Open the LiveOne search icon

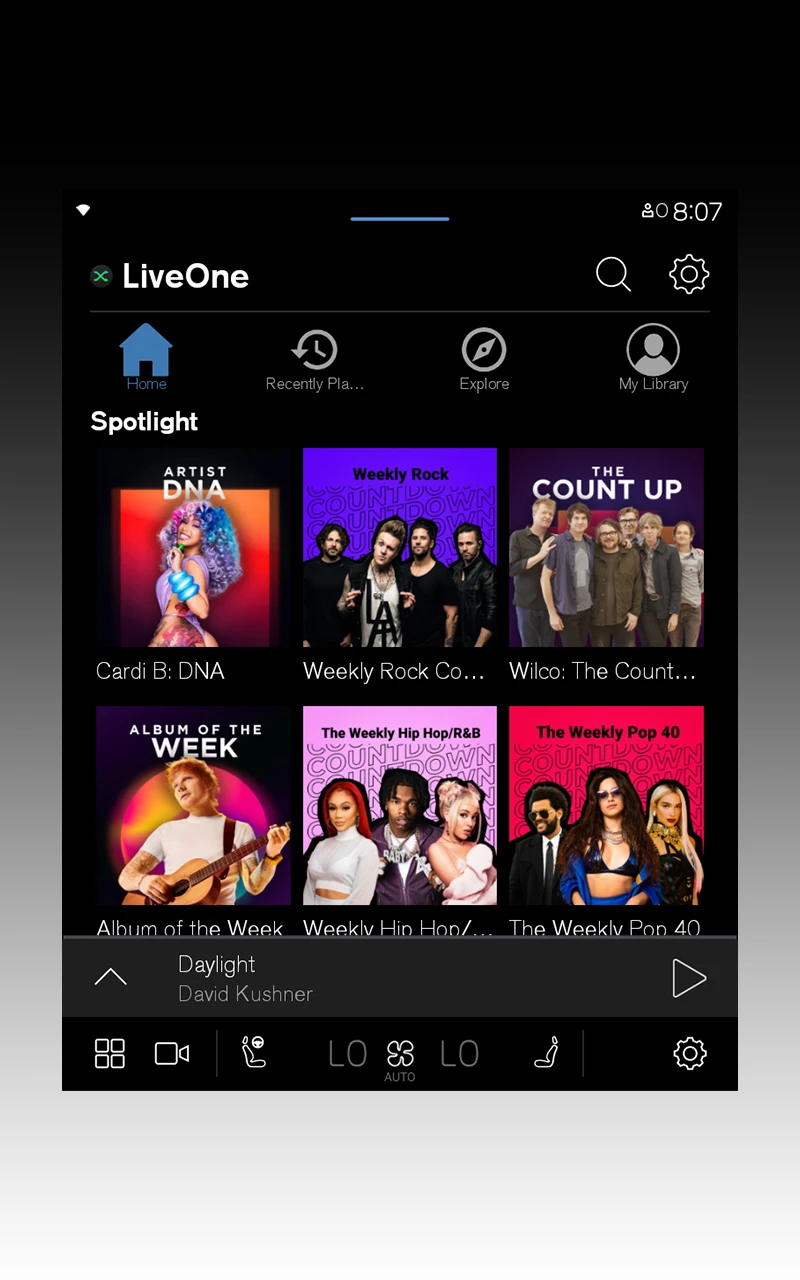click(x=613, y=274)
